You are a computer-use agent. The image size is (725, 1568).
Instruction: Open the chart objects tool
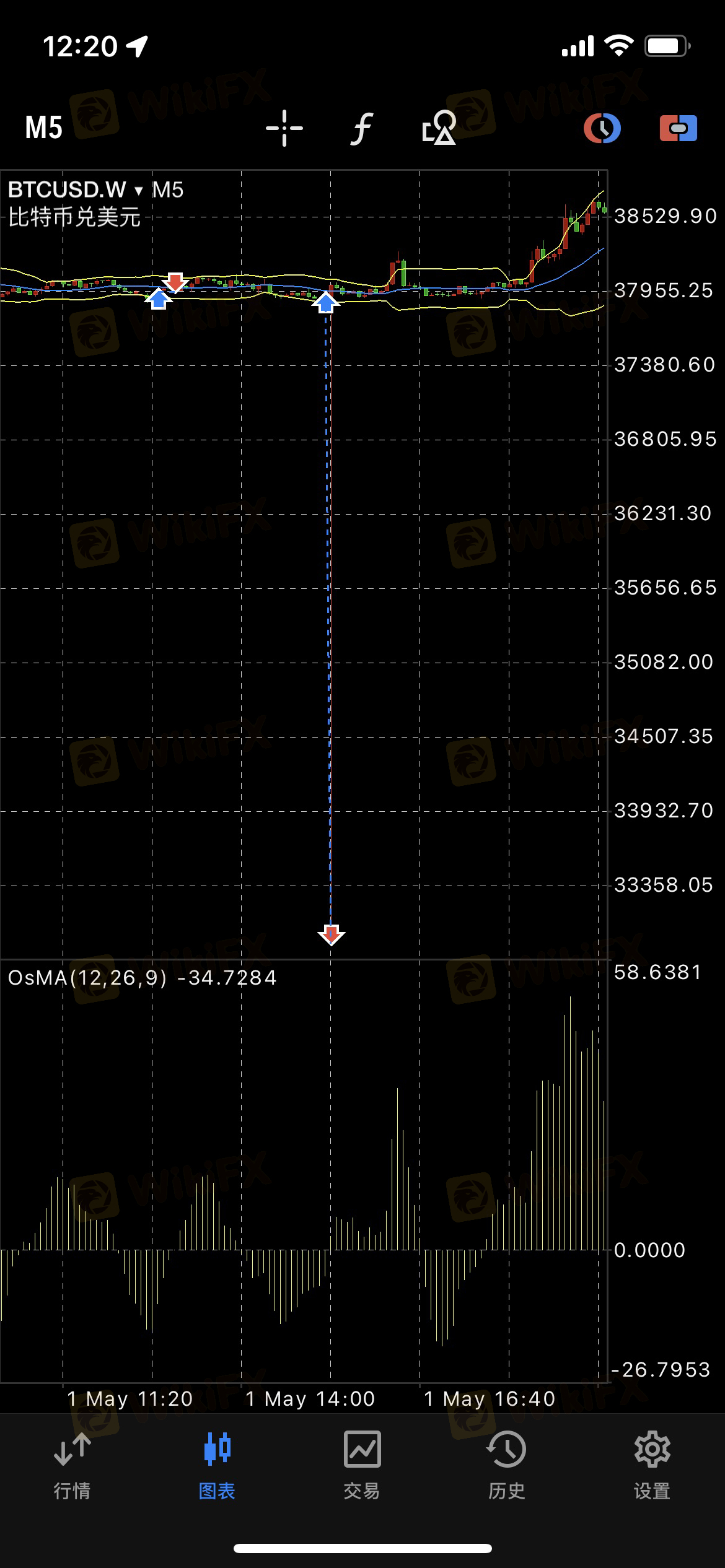click(x=439, y=128)
